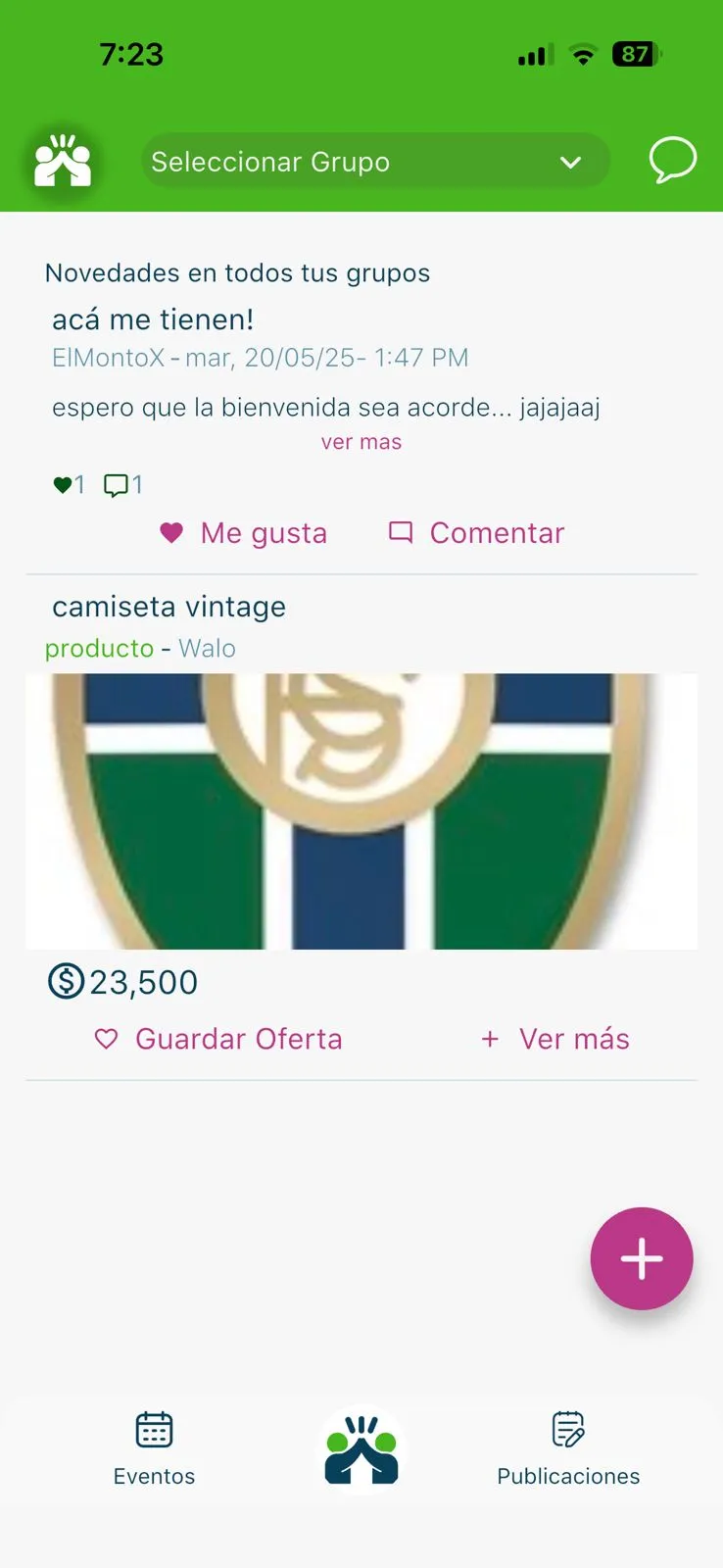Tap the paw house logo in header
Screen dimensions: 723x1568
pos(63,162)
